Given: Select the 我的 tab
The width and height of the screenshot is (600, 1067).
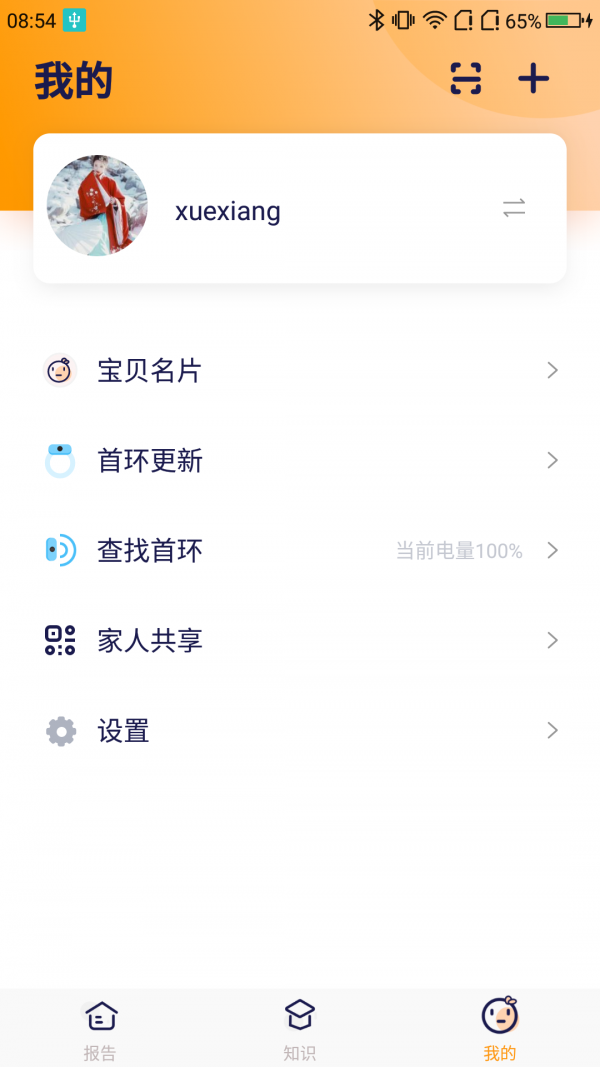Looking at the screenshot, I should coord(500,1028).
